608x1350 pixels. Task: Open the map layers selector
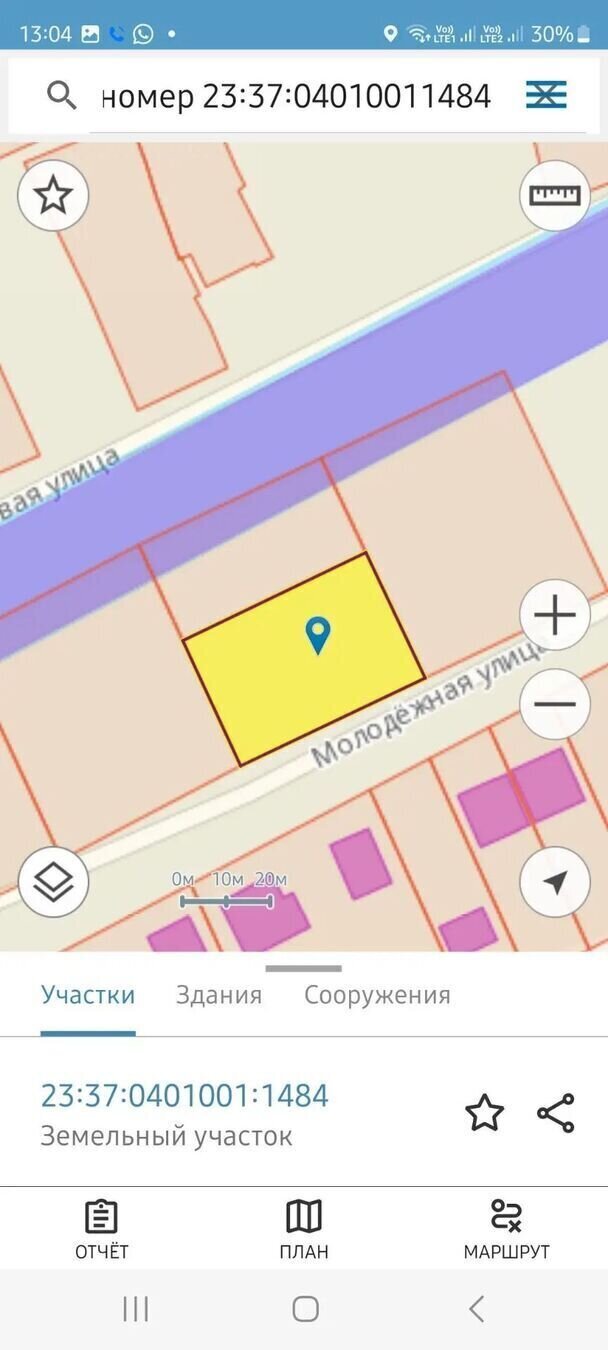[53, 882]
